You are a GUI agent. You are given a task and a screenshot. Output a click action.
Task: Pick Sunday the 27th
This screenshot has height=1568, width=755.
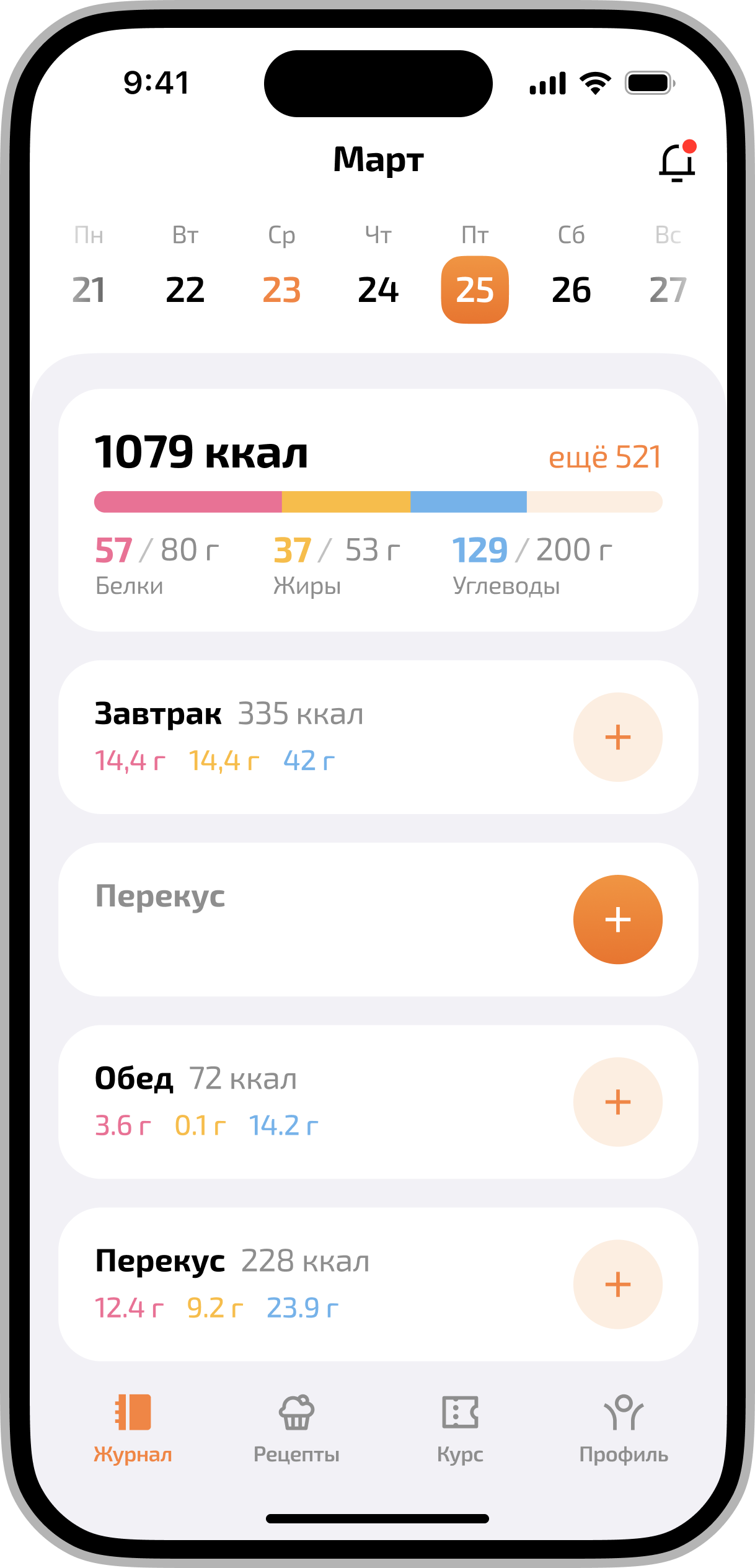(x=668, y=289)
